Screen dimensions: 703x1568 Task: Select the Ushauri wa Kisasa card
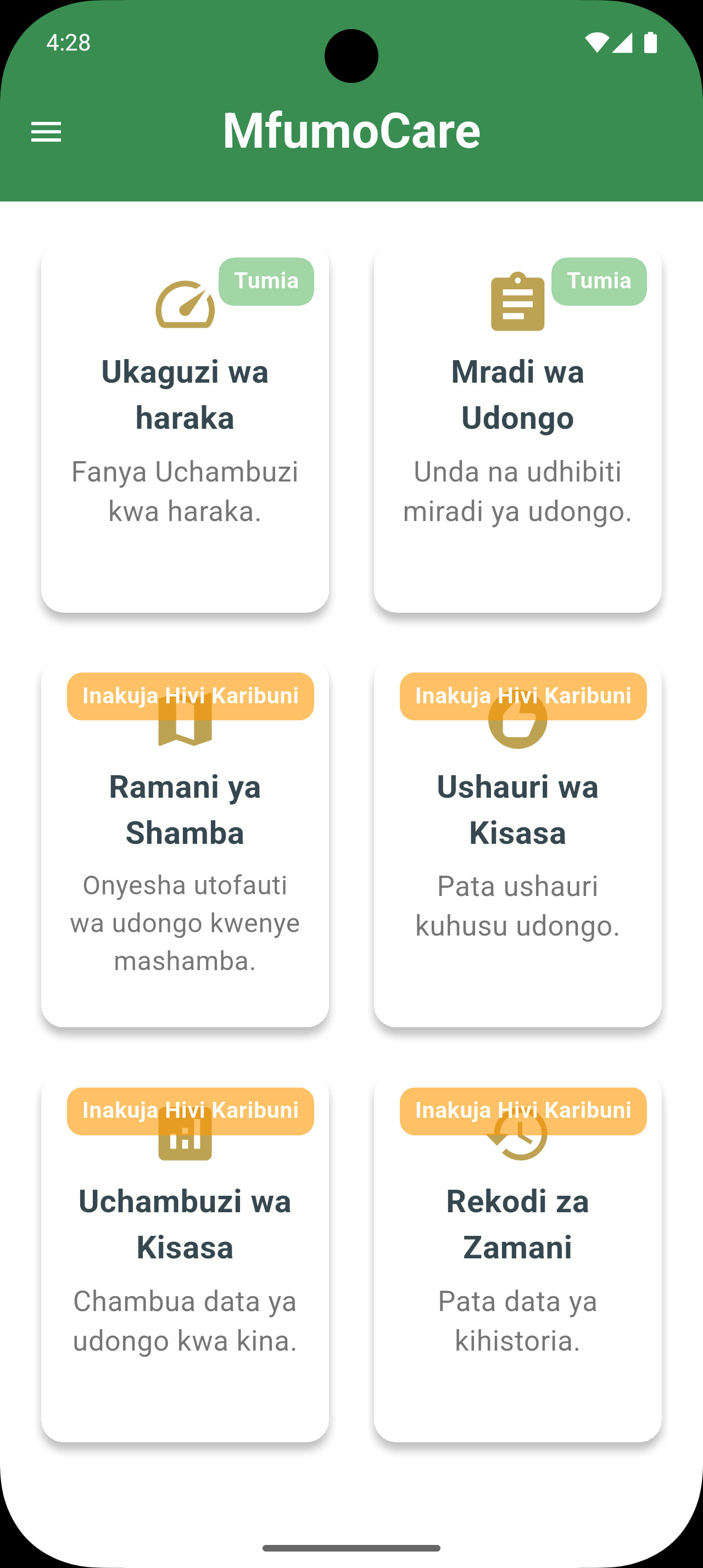tap(517, 843)
